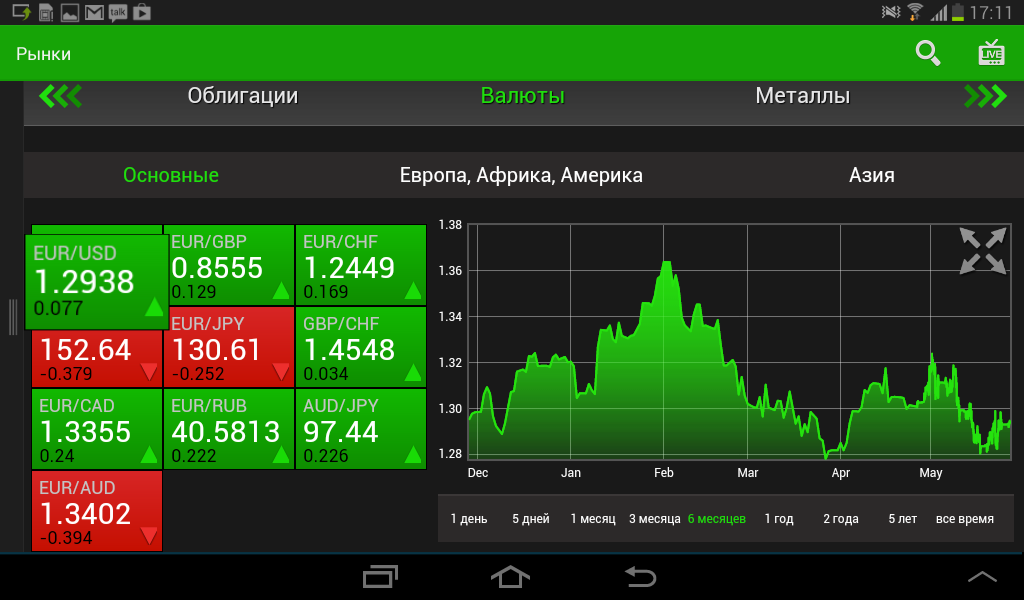This screenshot has height=600, width=1024.
Task: Show chart for все время
Action: point(965,519)
